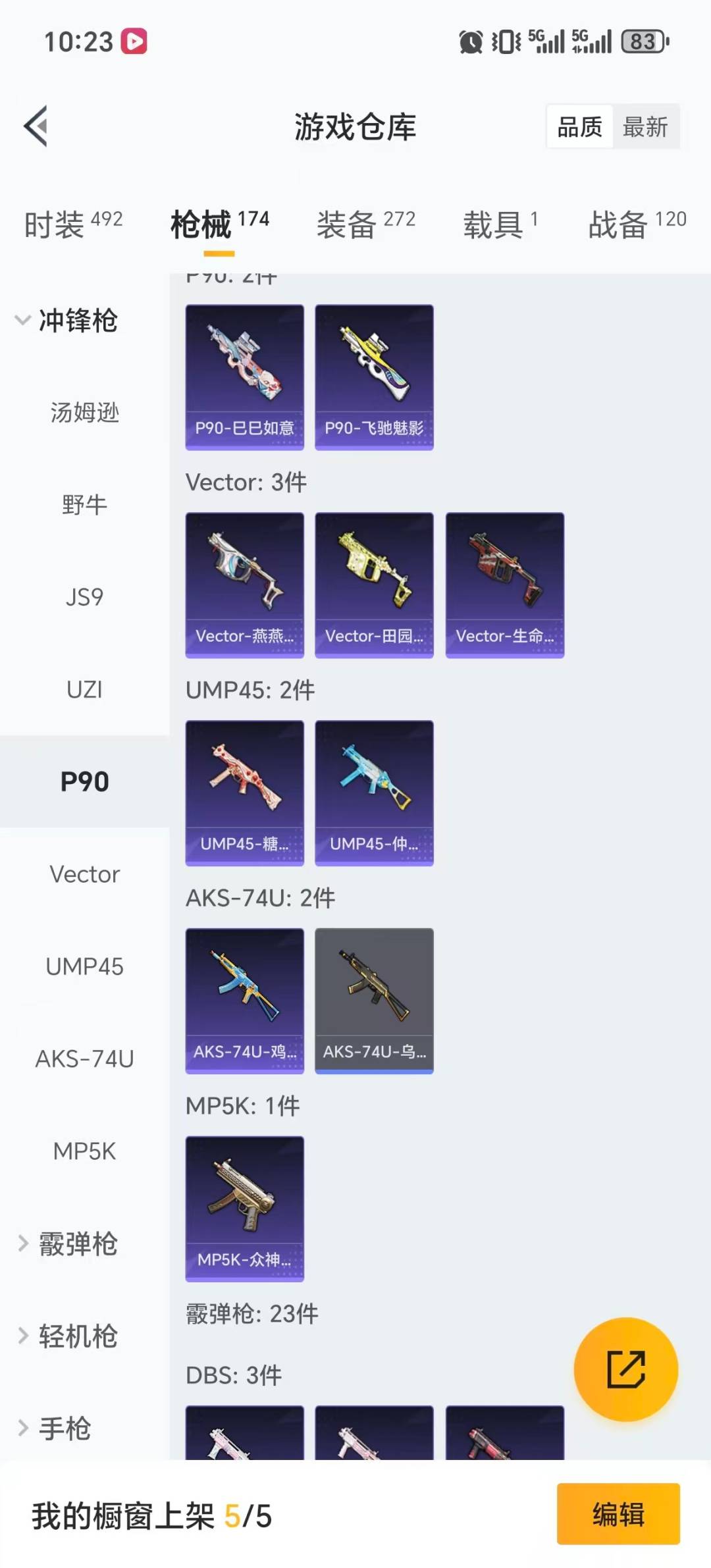Viewport: 711px width, 1568px height.
Task: Go back using the top-left arrow
Action: pos(36,126)
